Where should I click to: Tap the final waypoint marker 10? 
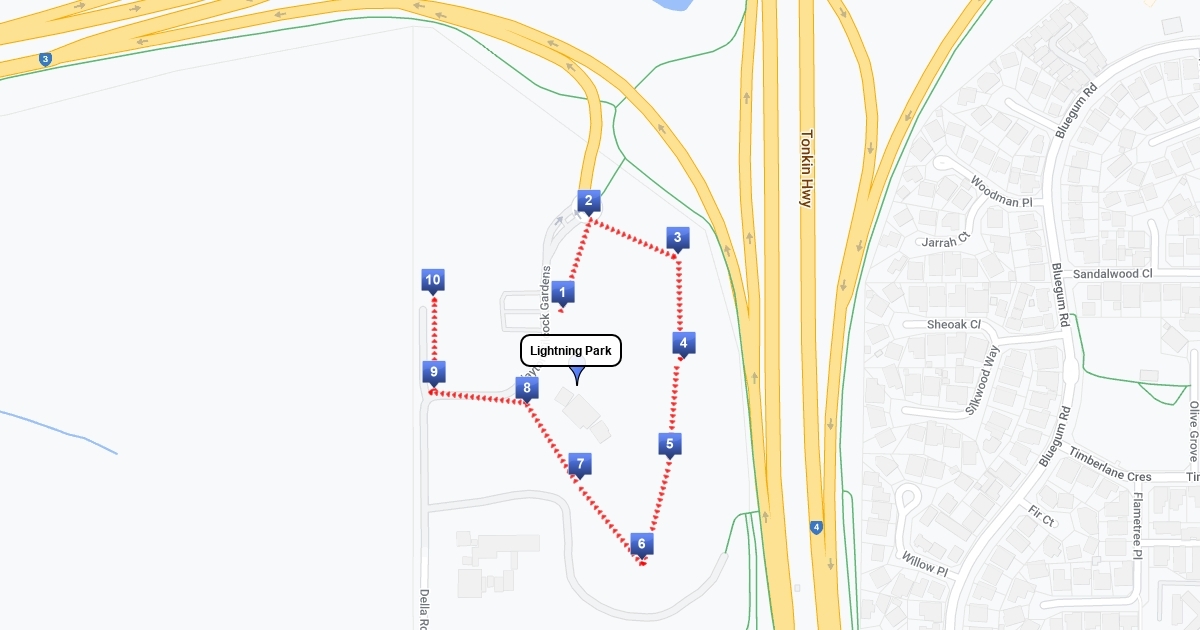433,281
